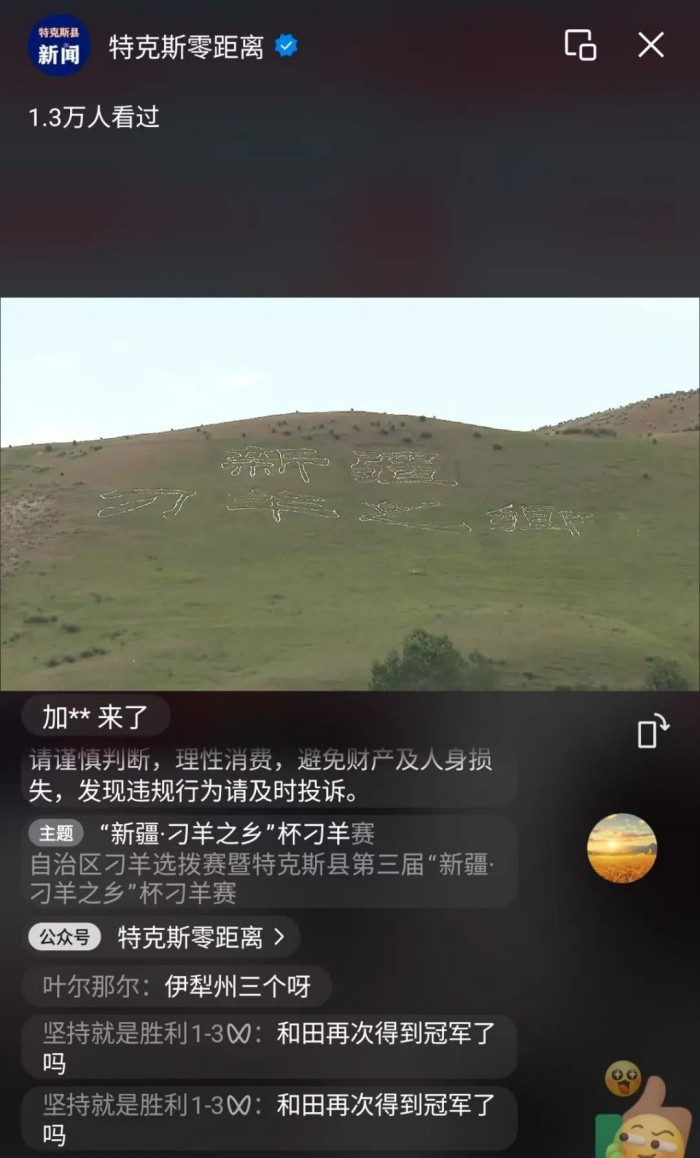
Task: Rotate the screen to landscape mode
Action: [652, 732]
